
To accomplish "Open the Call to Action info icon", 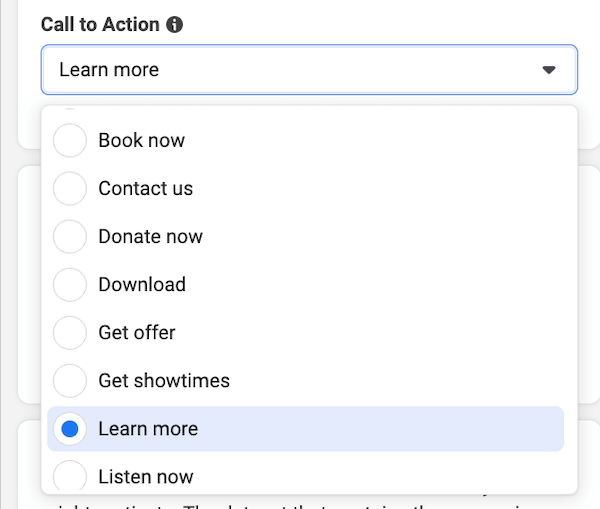I will coord(175,24).
